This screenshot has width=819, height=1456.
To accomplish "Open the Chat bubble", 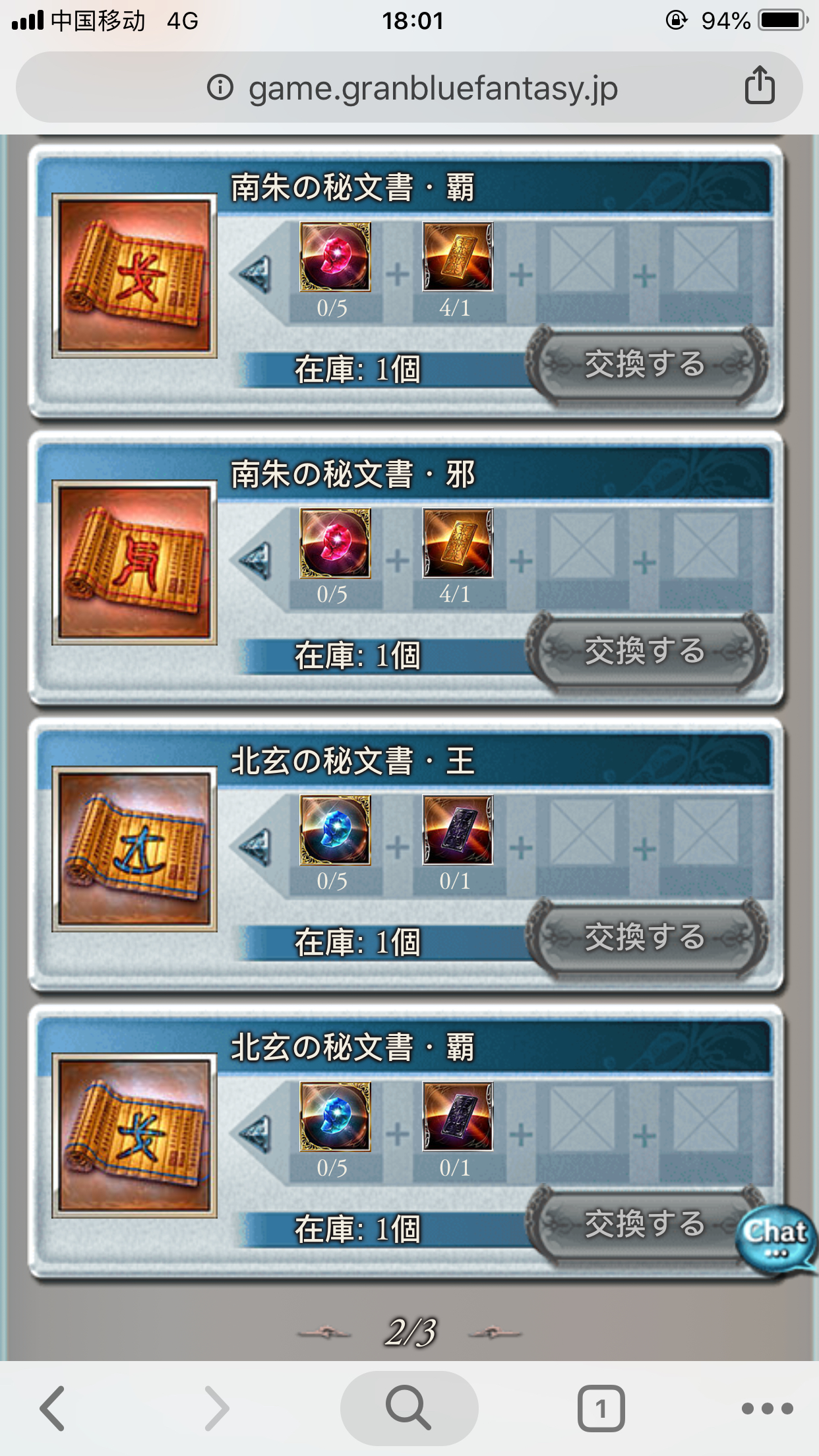I will pos(775,1237).
